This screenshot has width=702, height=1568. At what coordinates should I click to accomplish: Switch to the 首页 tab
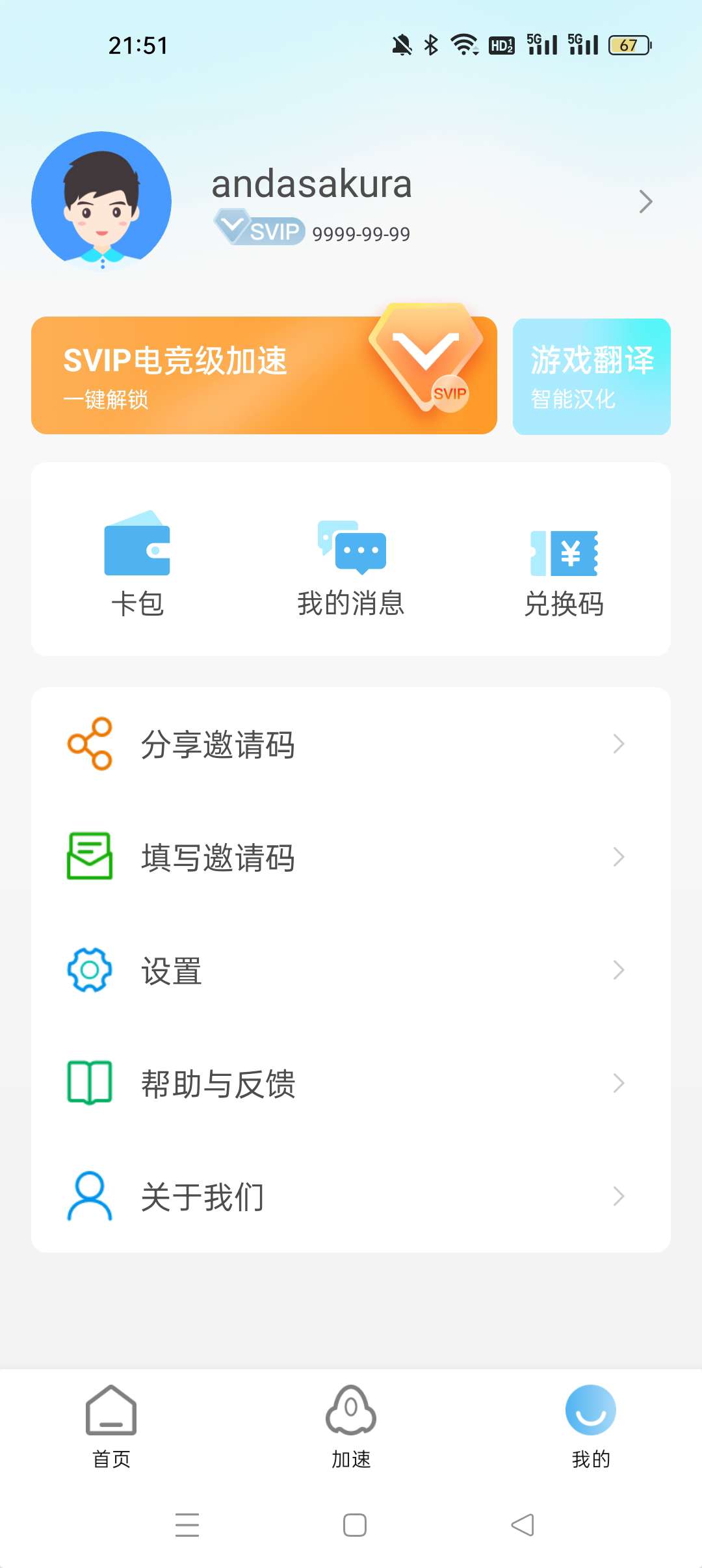[x=110, y=1433]
